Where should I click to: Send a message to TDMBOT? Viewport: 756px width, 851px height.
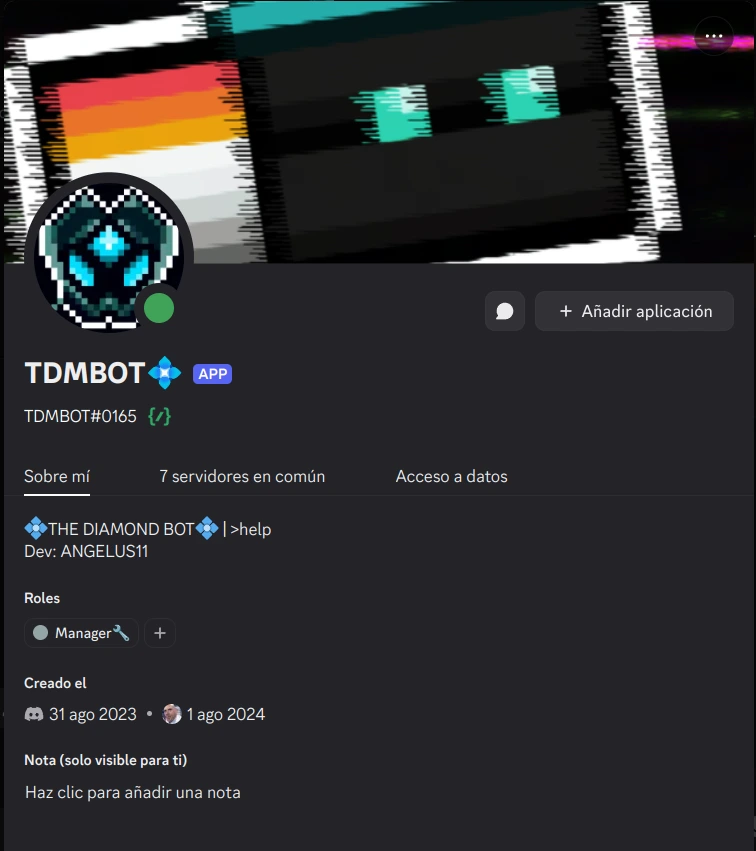tap(505, 311)
